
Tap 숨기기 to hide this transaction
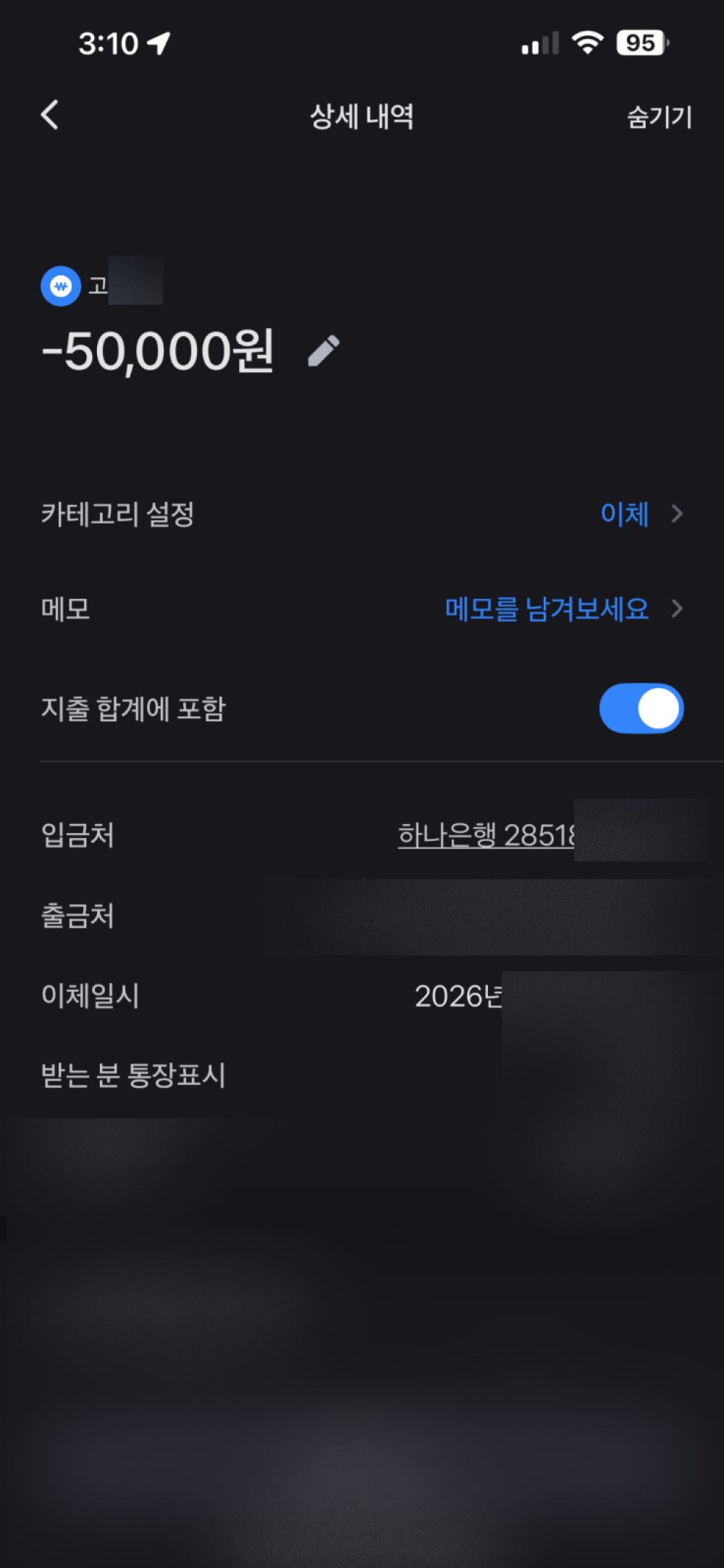point(659,117)
